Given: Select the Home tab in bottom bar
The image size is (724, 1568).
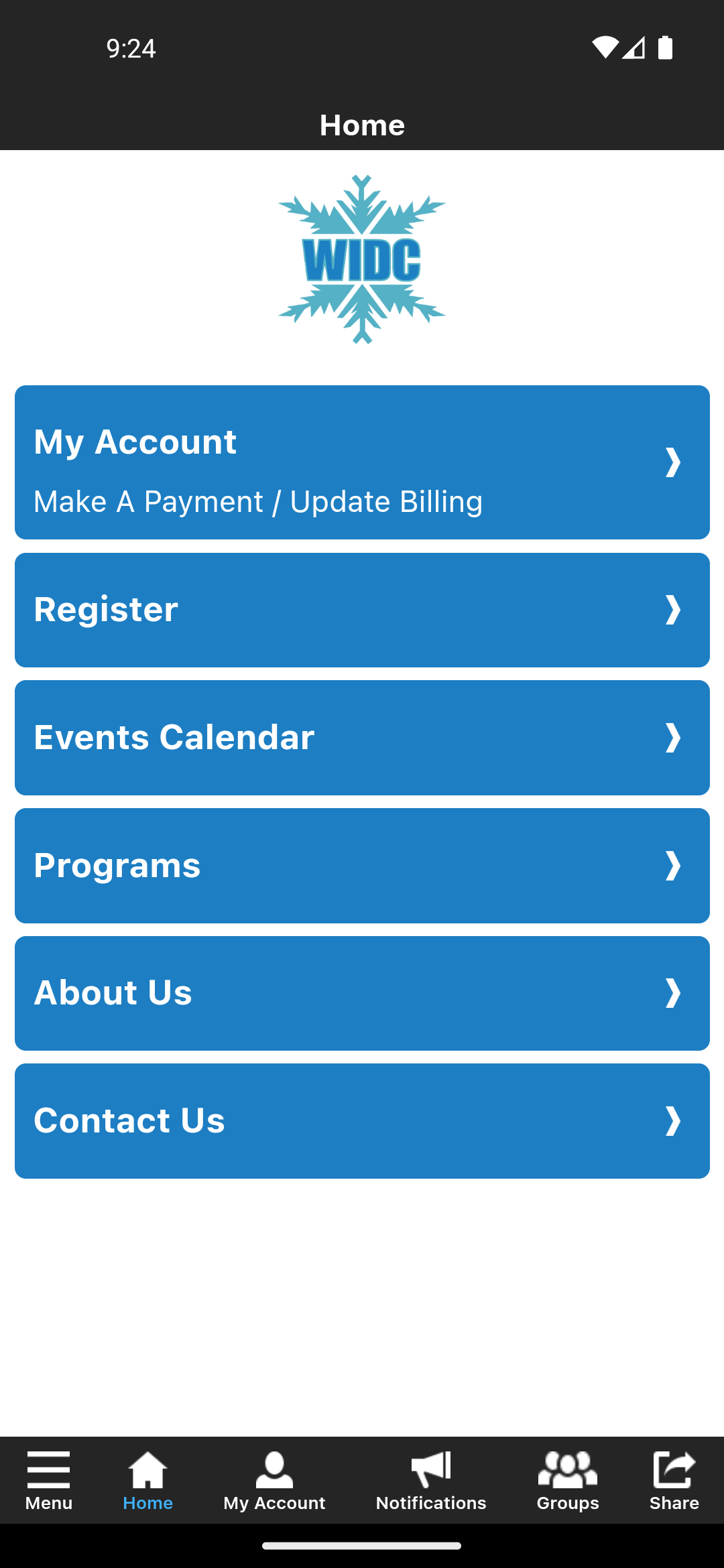Looking at the screenshot, I should click(148, 1481).
